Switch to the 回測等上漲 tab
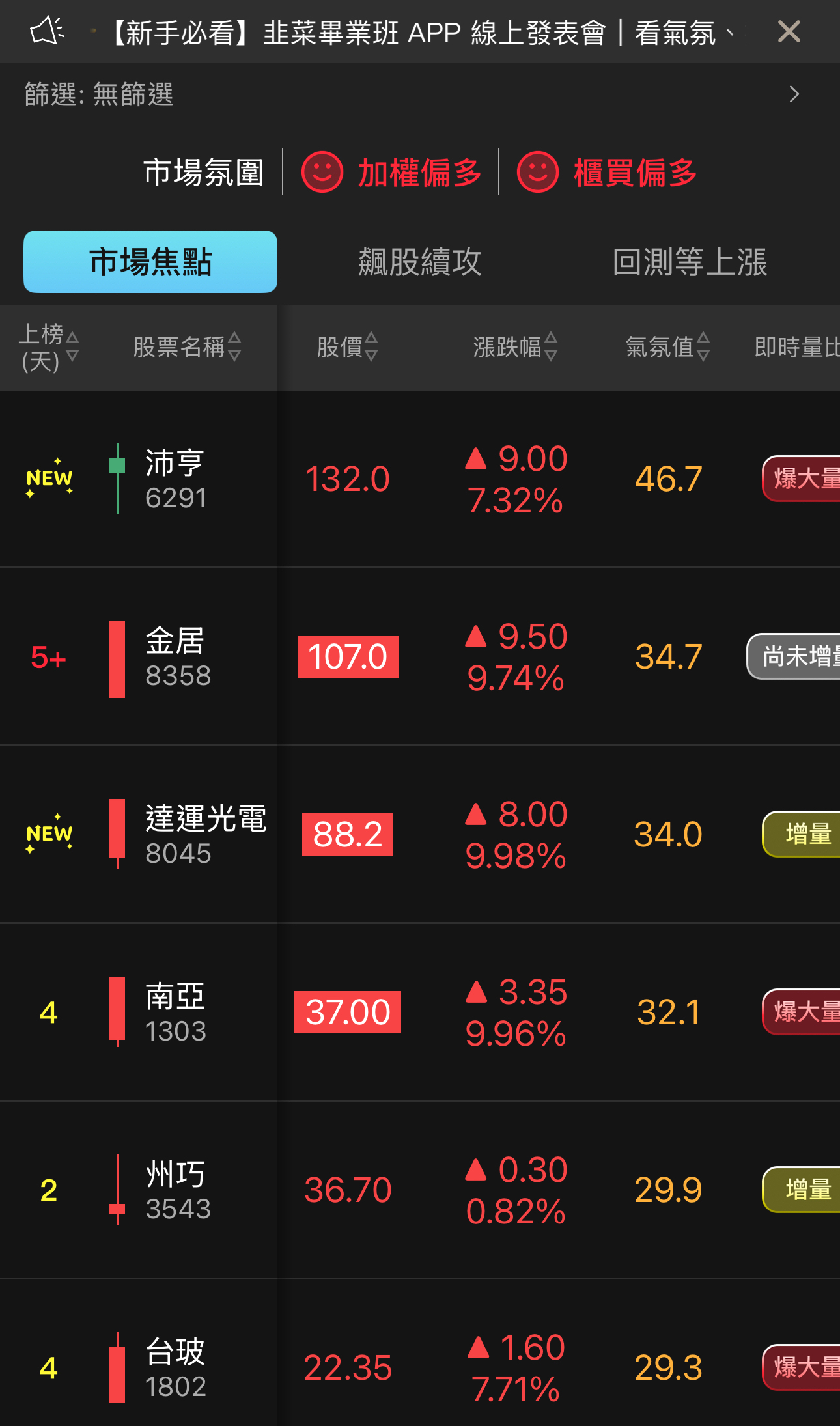840x1426 pixels. [x=690, y=262]
